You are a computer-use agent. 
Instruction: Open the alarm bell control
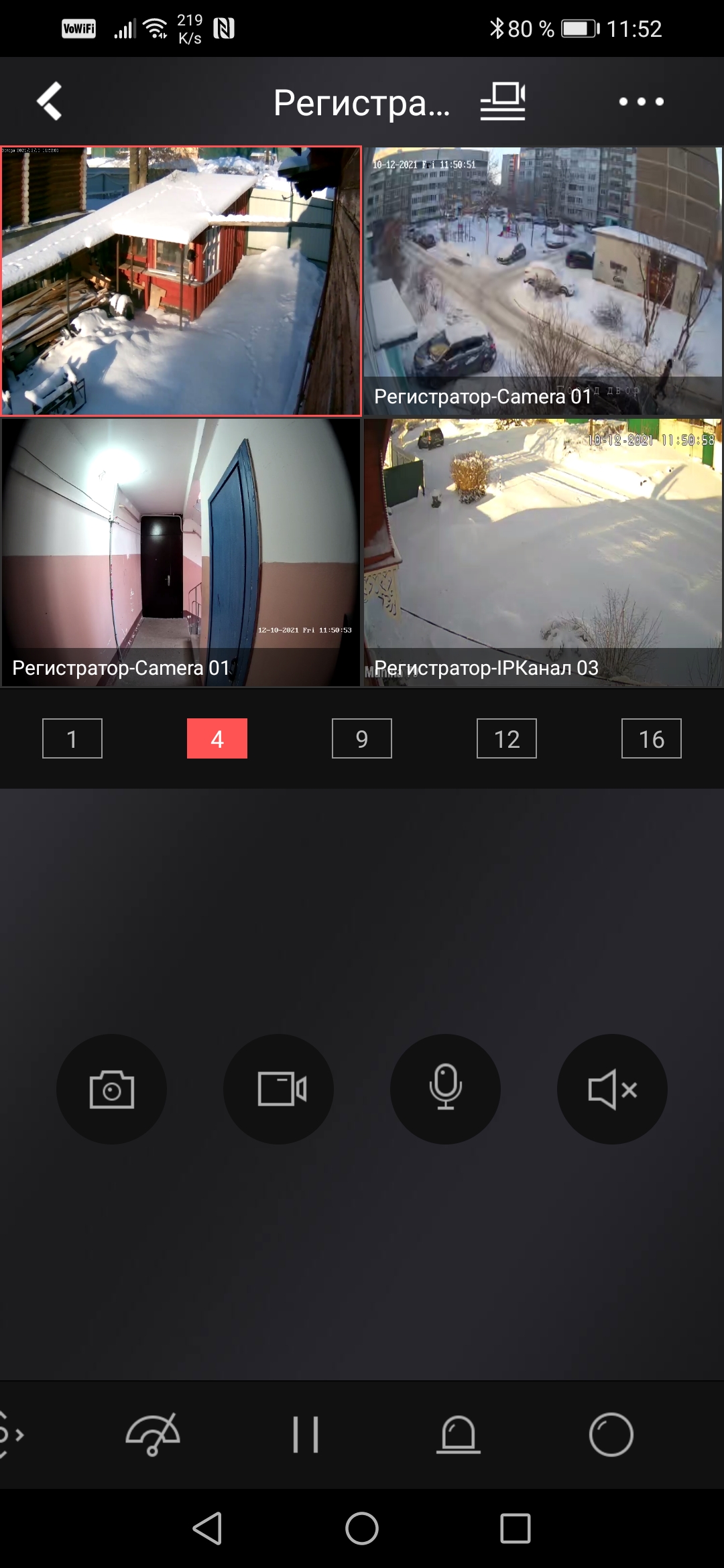pyautogui.click(x=459, y=1435)
